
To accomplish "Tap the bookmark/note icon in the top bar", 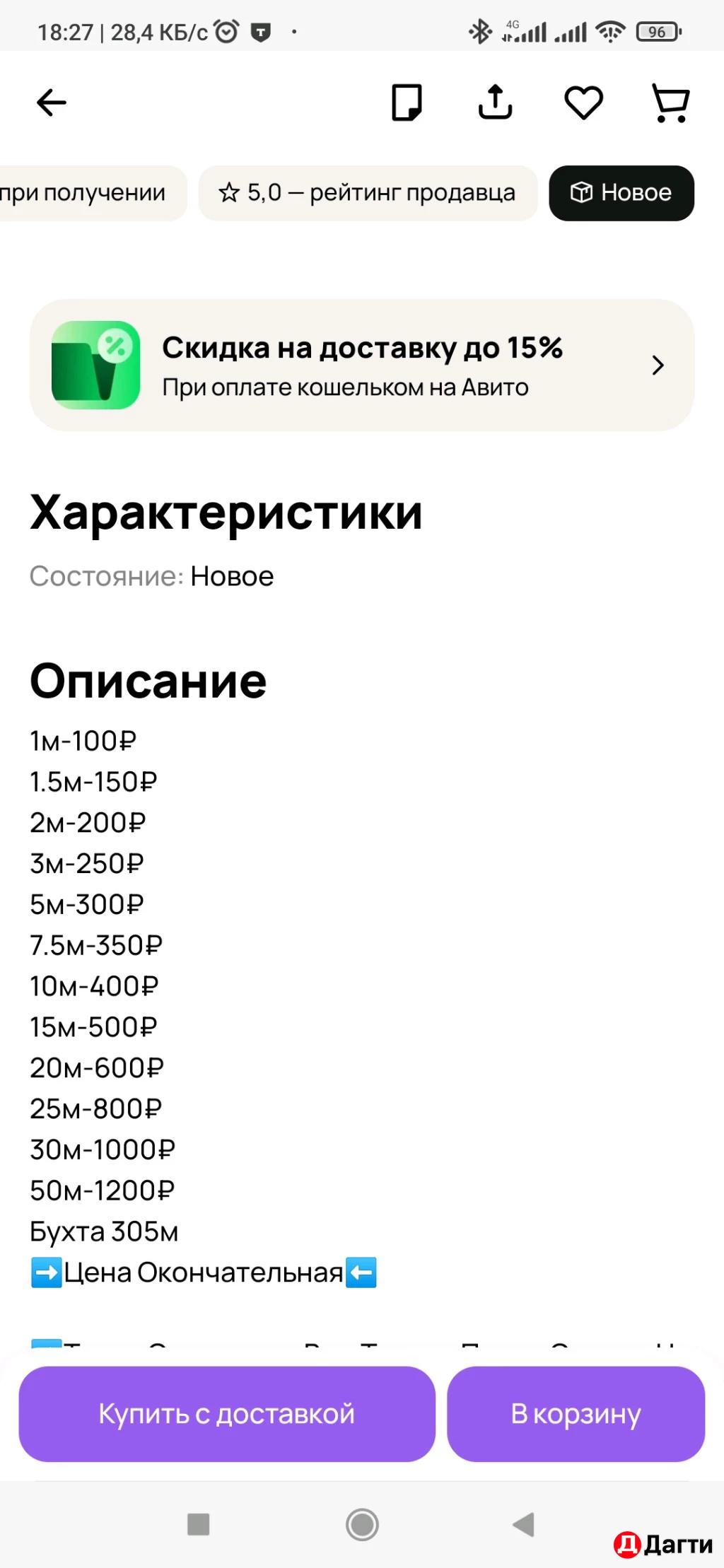I will (x=407, y=103).
